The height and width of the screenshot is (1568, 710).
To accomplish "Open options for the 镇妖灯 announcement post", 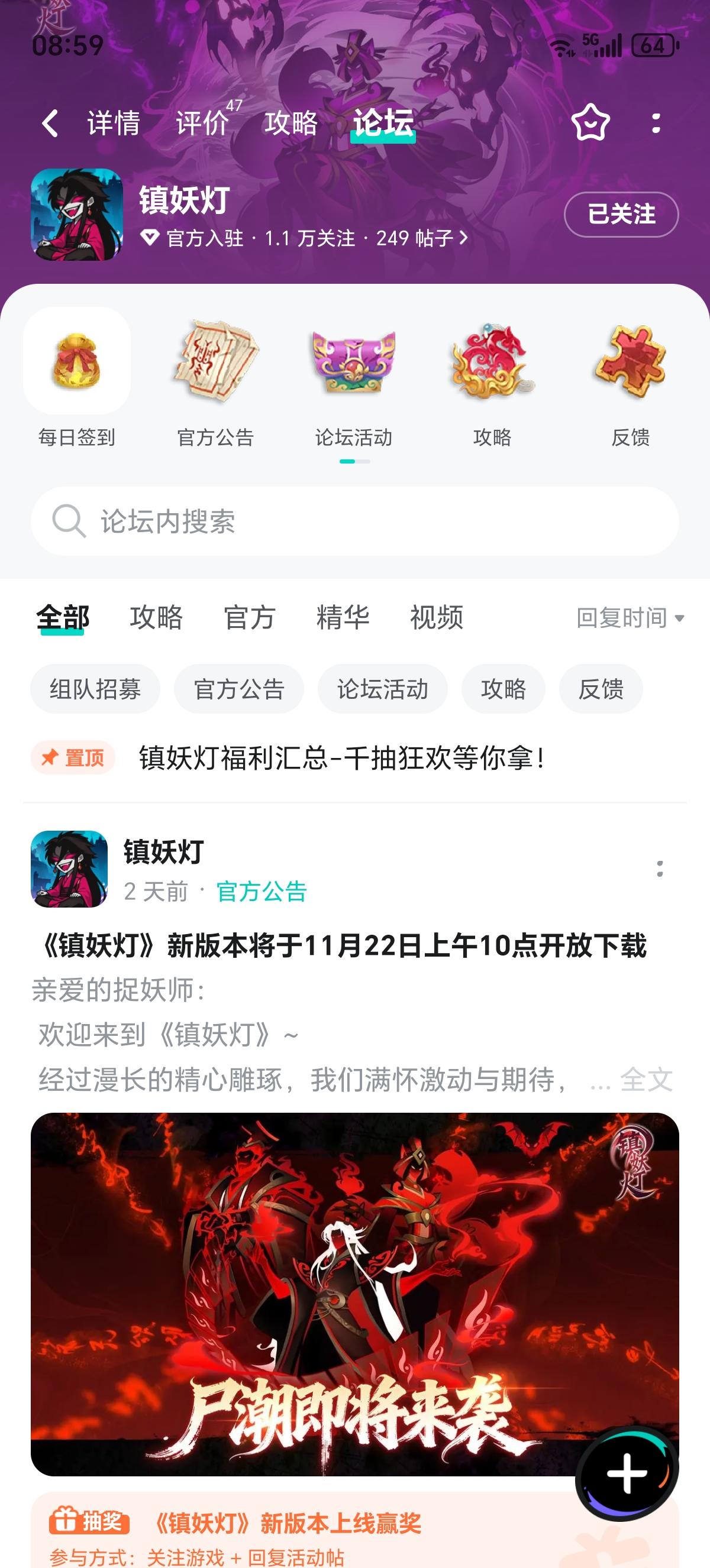I will tap(660, 869).
